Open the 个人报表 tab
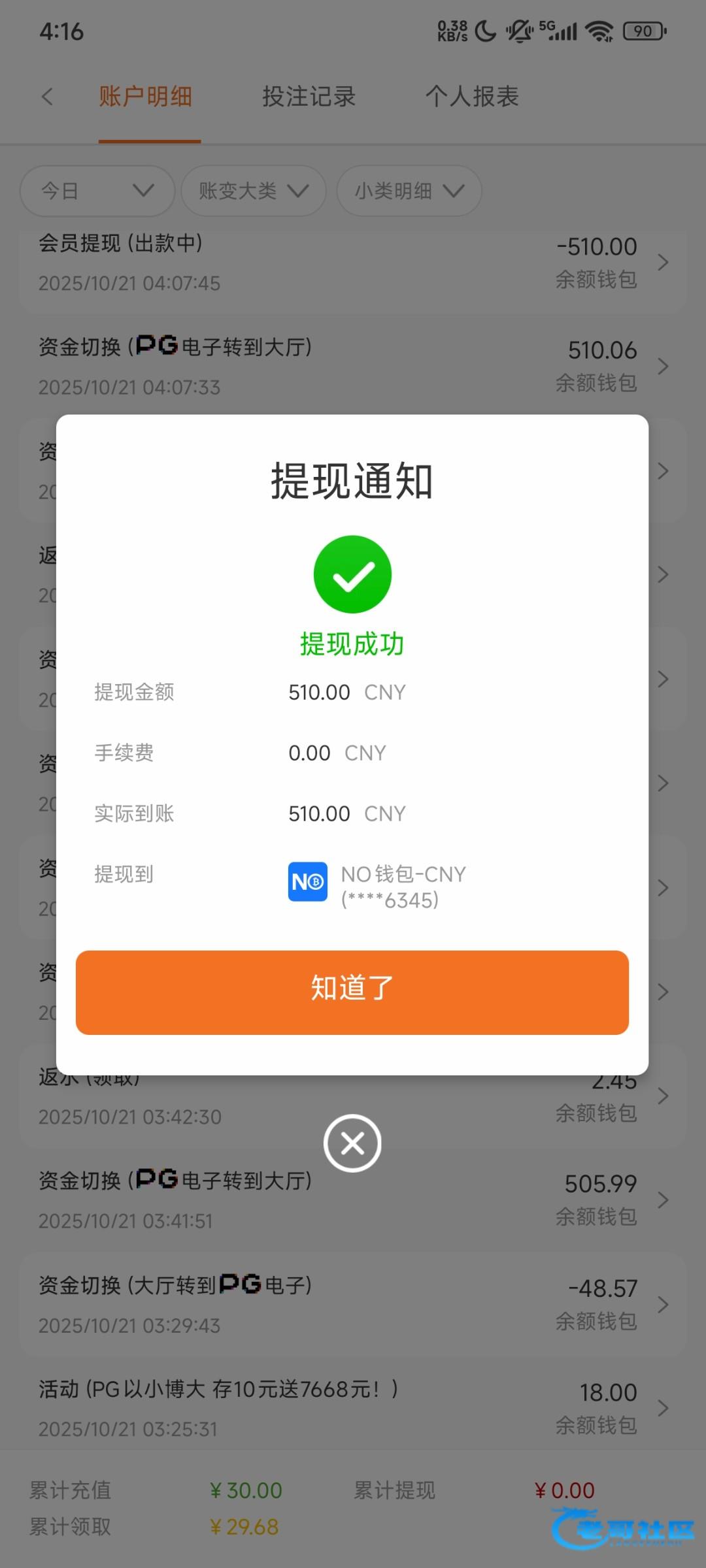Viewport: 706px width, 1568px height. (x=472, y=97)
